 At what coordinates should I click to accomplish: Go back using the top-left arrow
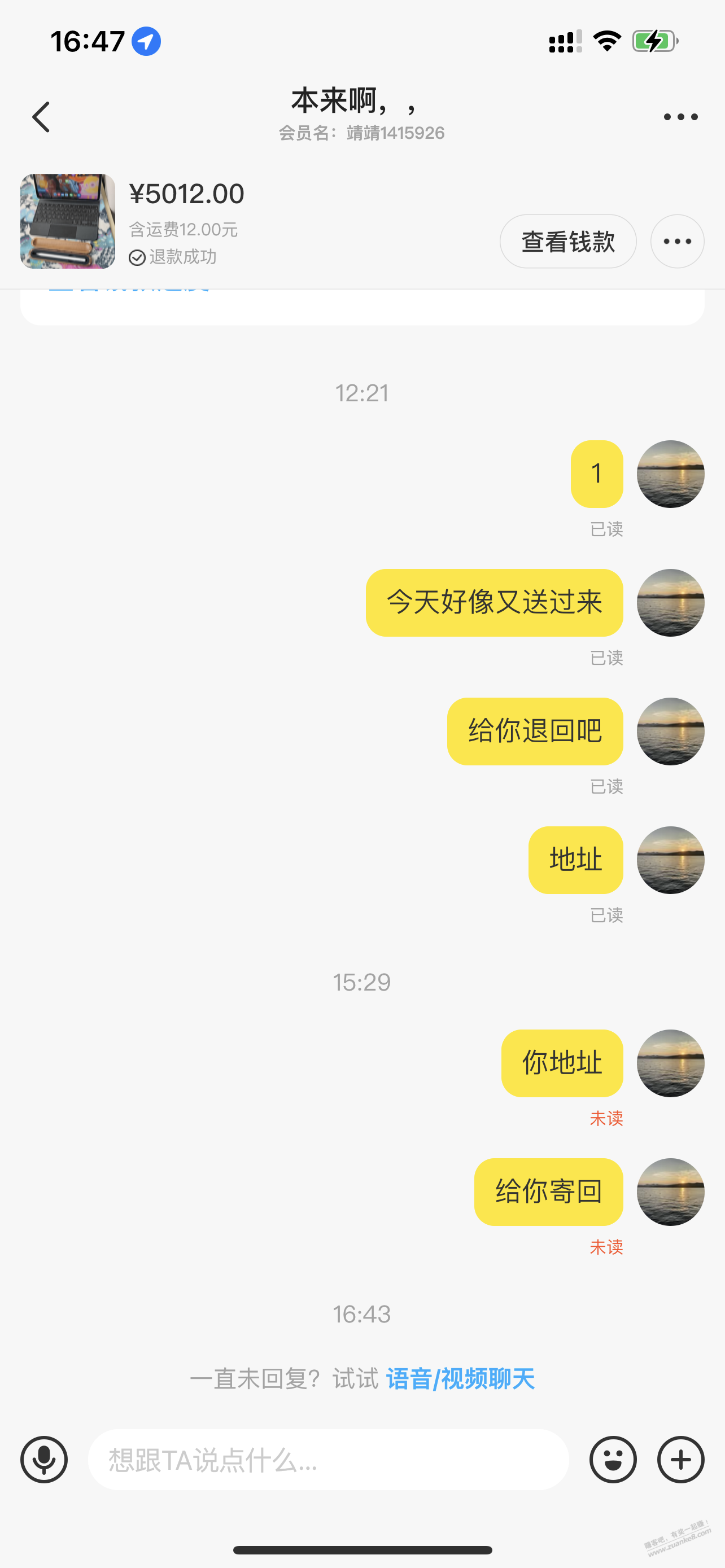click(41, 117)
